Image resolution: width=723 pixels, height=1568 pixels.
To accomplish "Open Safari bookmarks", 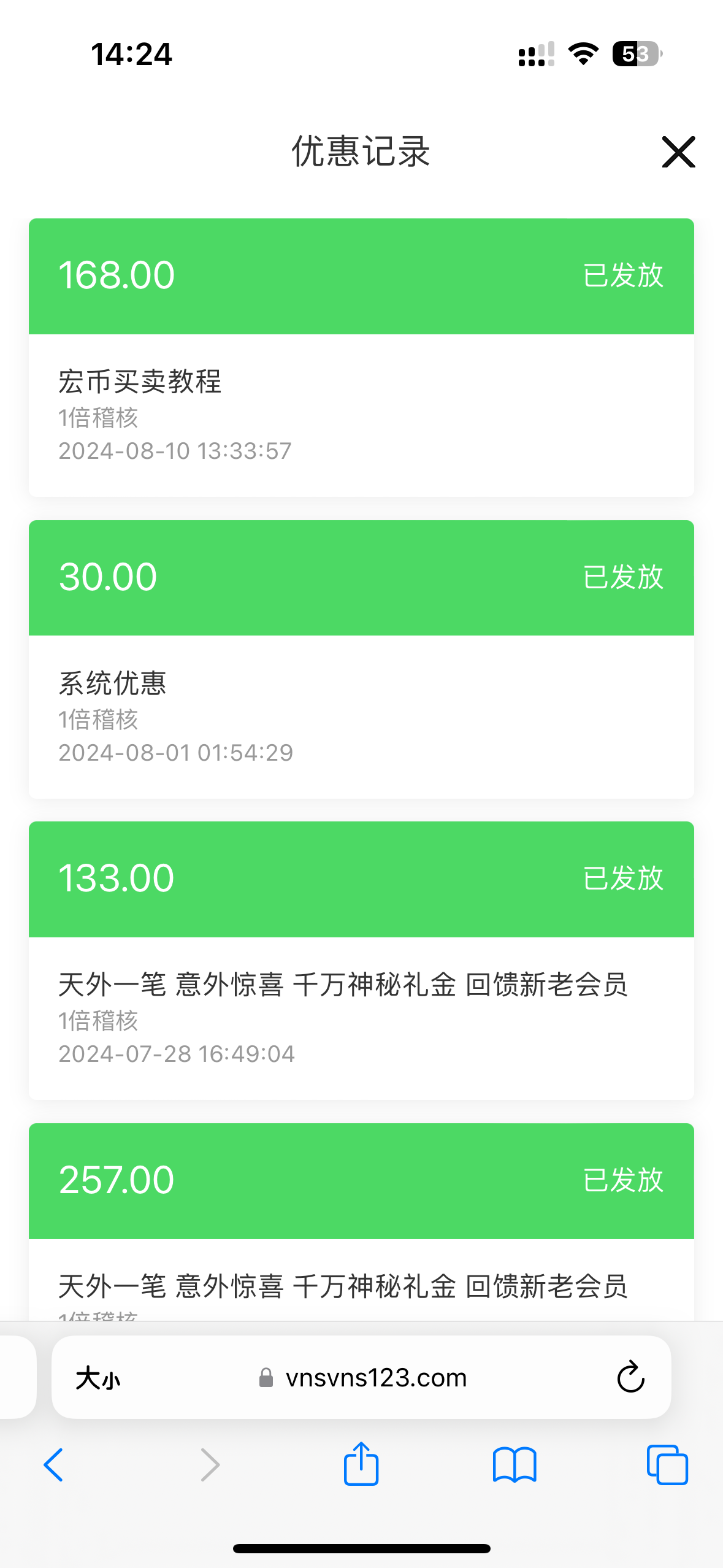I will [x=515, y=1465].
